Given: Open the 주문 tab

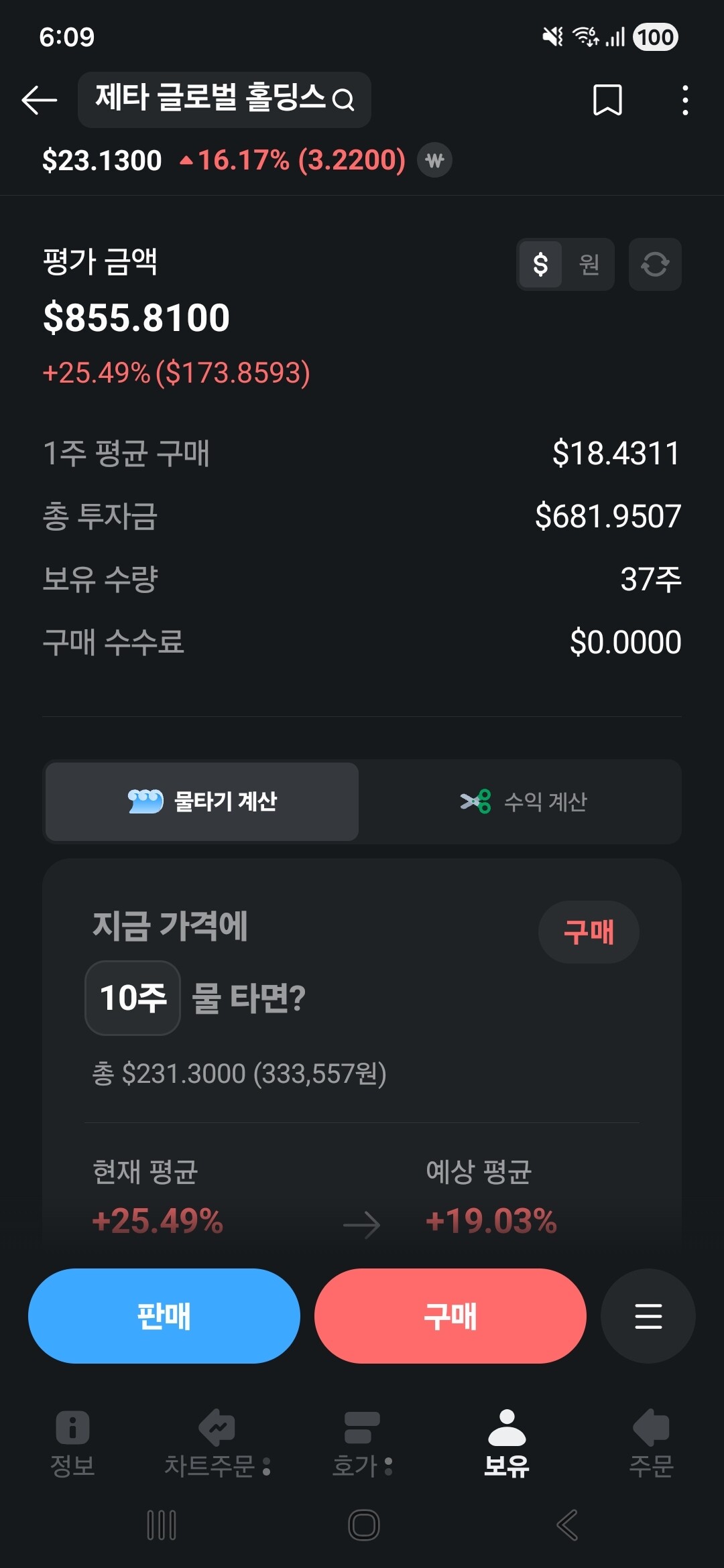Looking at the screenshot, I should [651, 1444].
